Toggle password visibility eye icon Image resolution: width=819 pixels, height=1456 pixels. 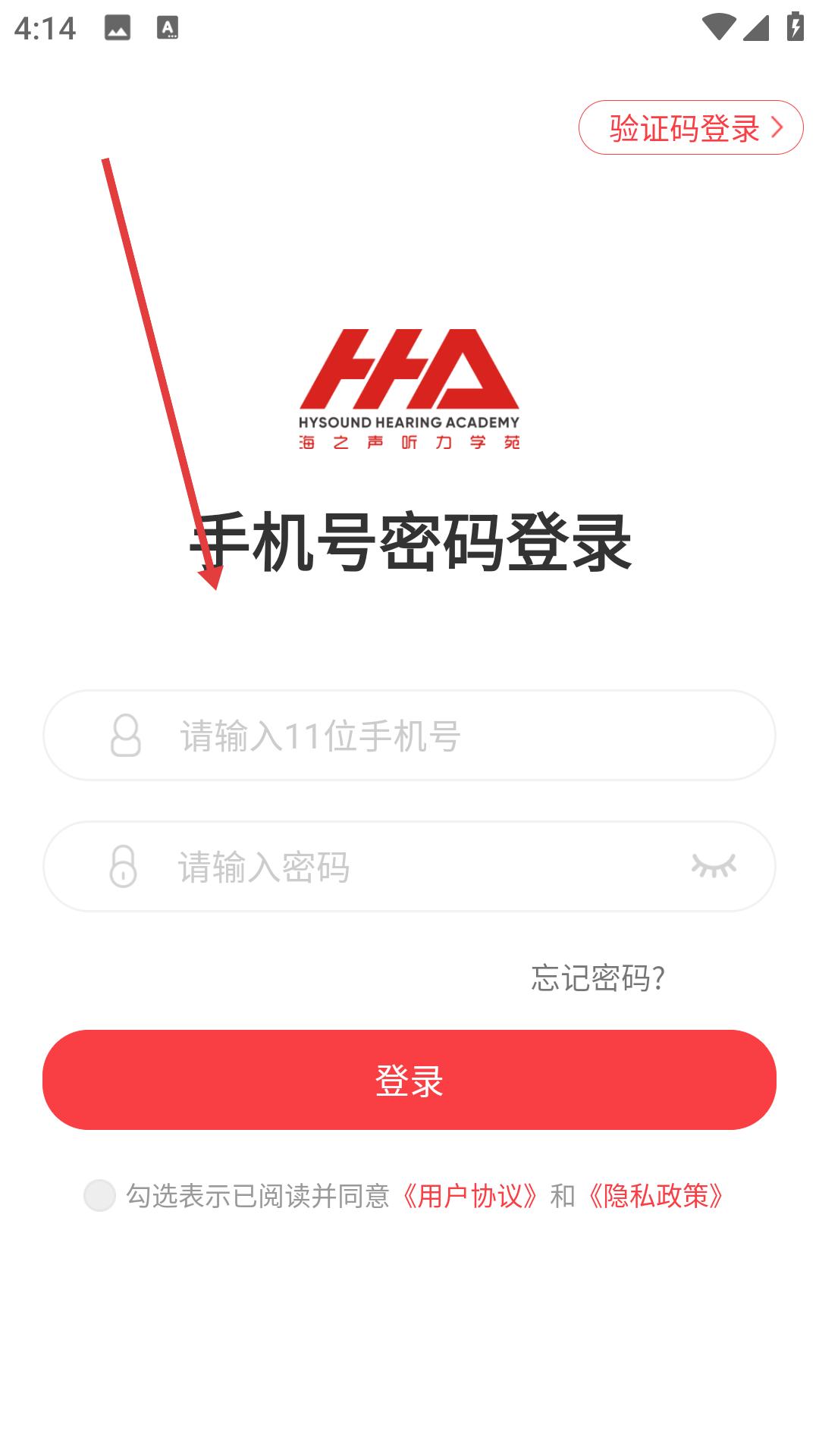(x=714, y=866)
